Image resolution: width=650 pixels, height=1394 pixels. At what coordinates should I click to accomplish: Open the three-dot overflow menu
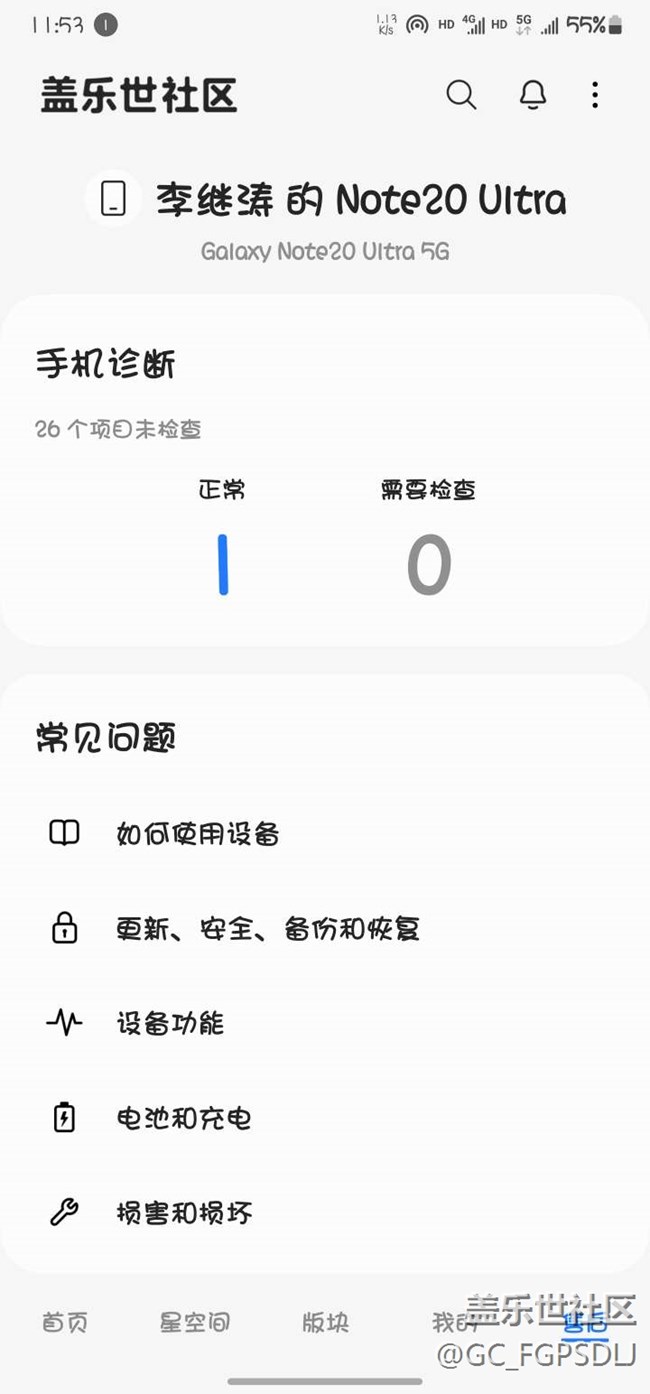pos(595,95)
